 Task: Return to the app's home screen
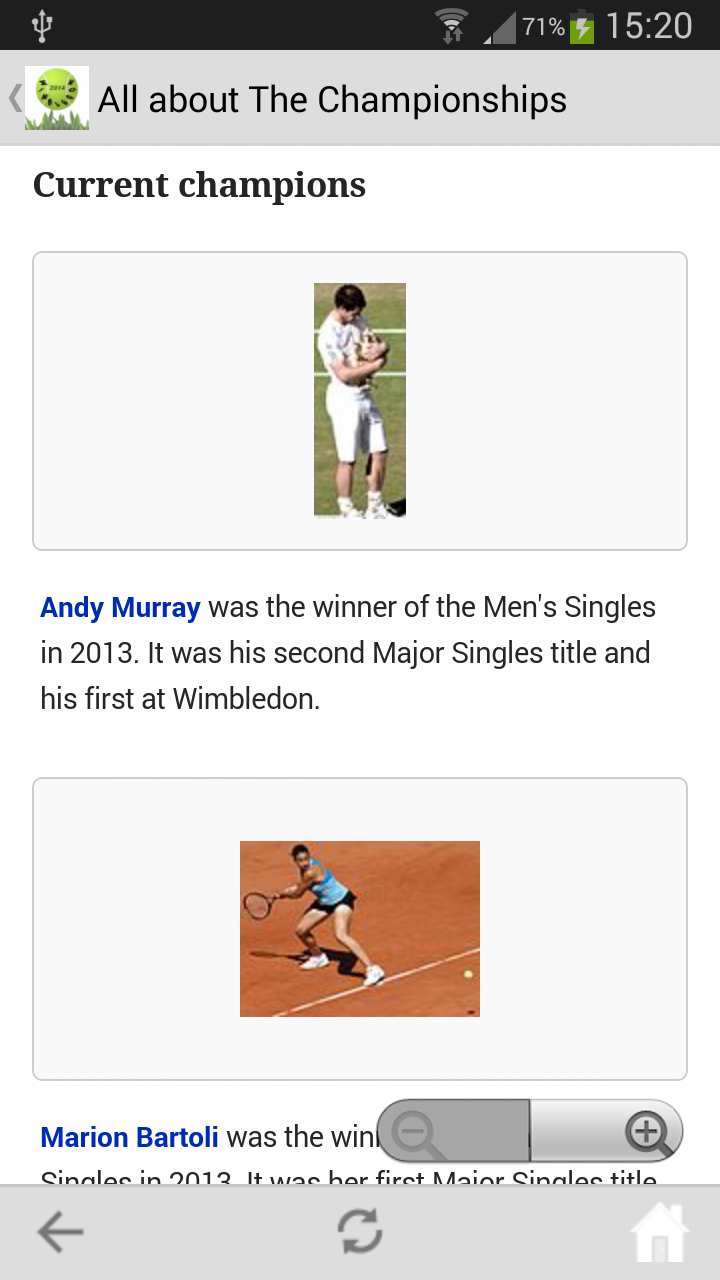coord(660,1232)
